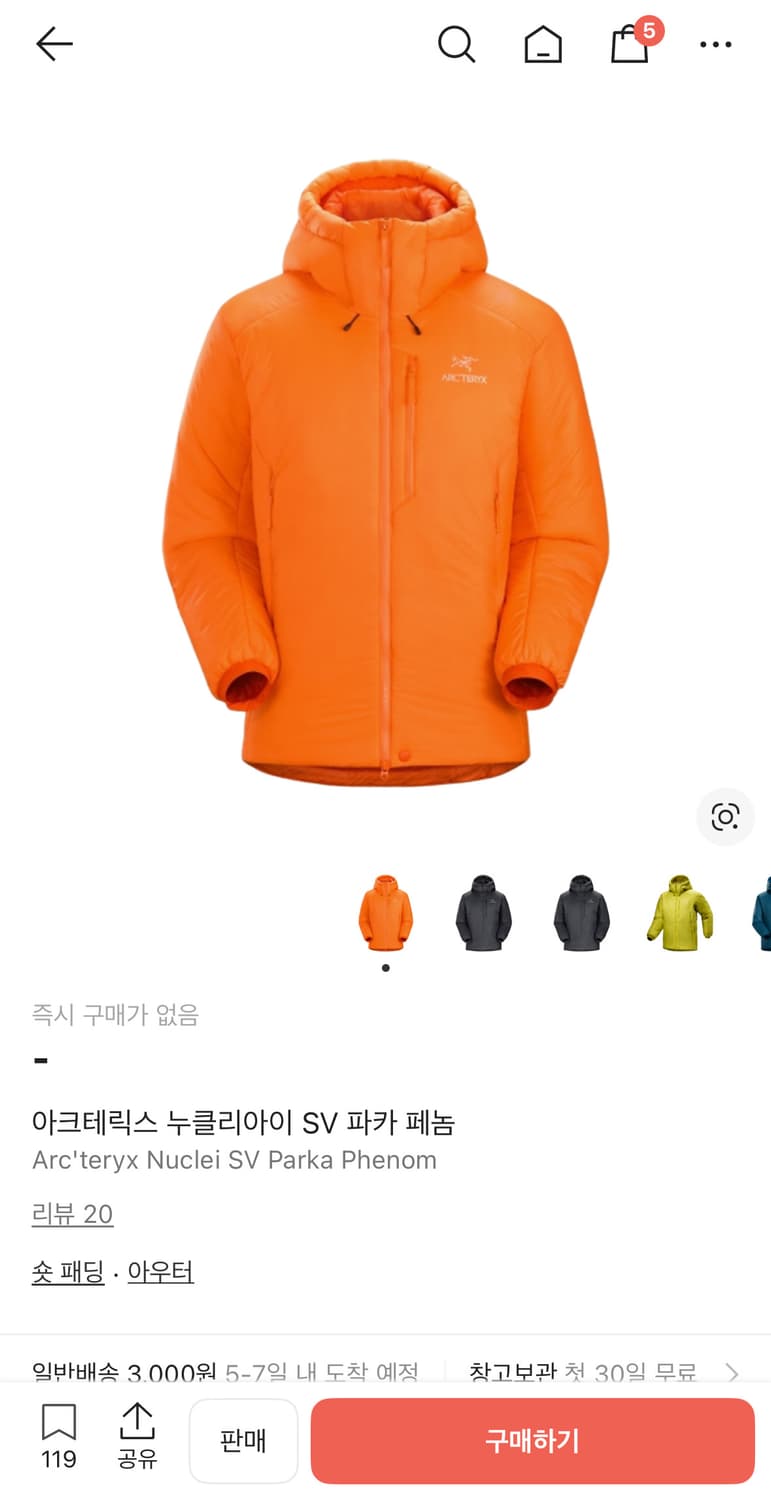771x1500 pixels.
Task: Select the carousel page indicator dot
Action: (384, 967)
